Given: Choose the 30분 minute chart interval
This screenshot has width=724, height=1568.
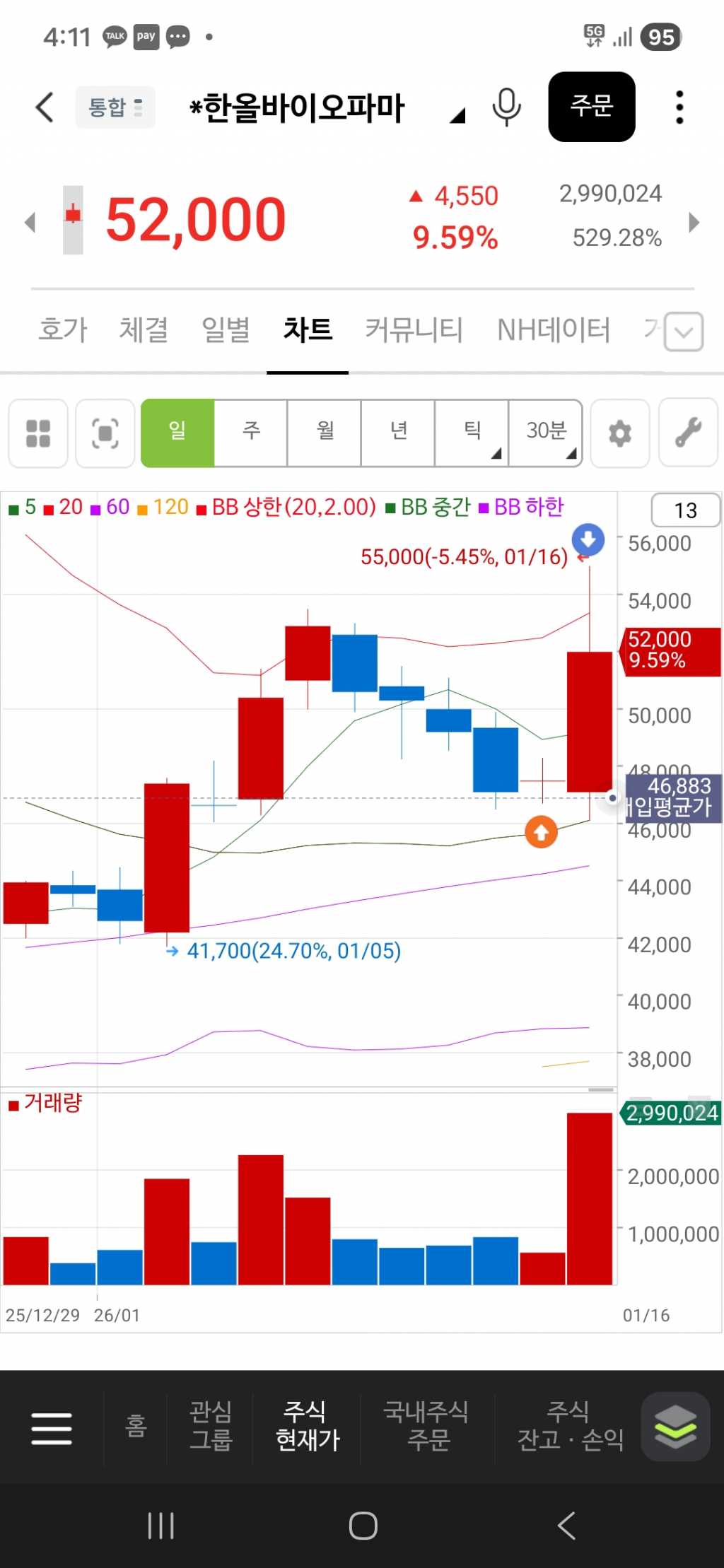Looking at the screenshot, I should (x=546, y=433).
